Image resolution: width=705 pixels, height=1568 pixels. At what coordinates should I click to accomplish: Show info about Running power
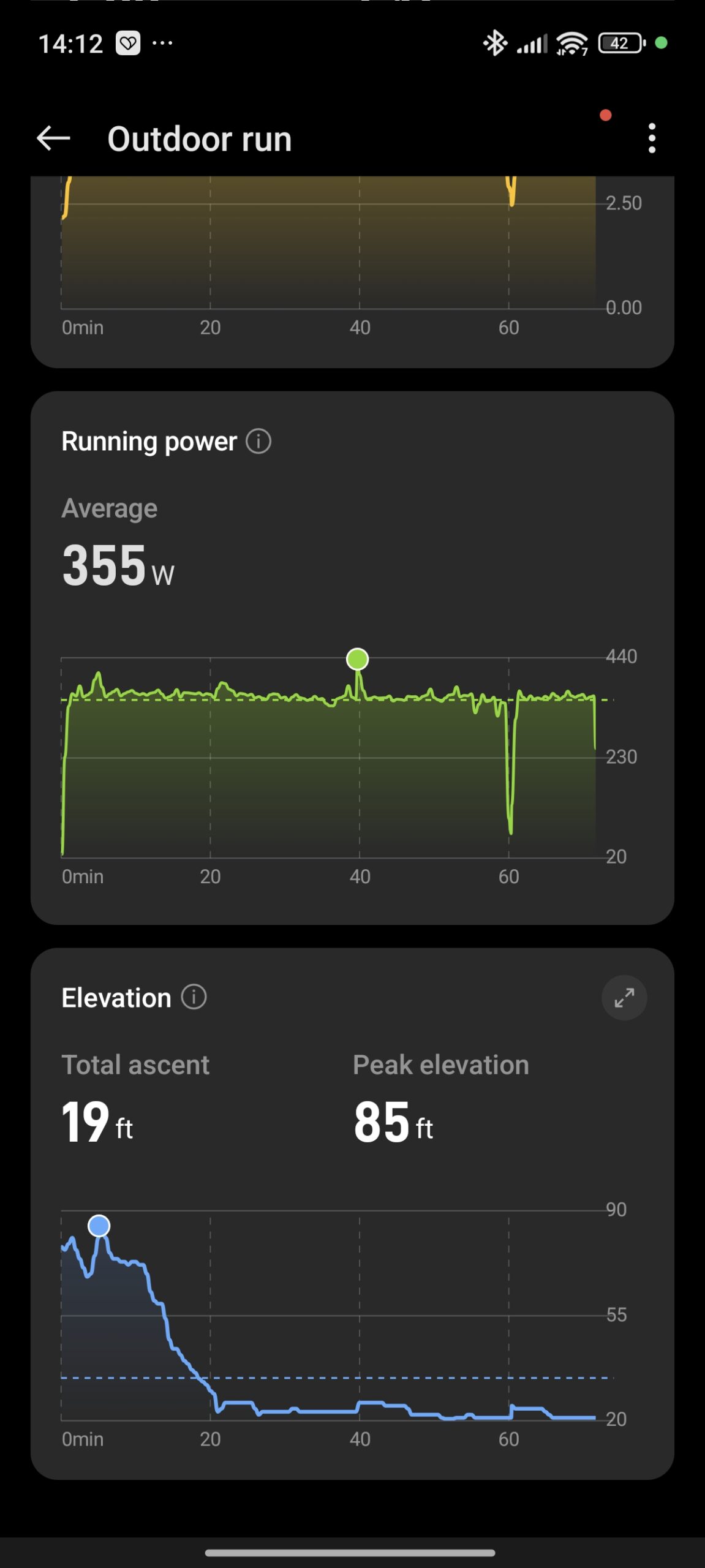click(x=258, y=441)
